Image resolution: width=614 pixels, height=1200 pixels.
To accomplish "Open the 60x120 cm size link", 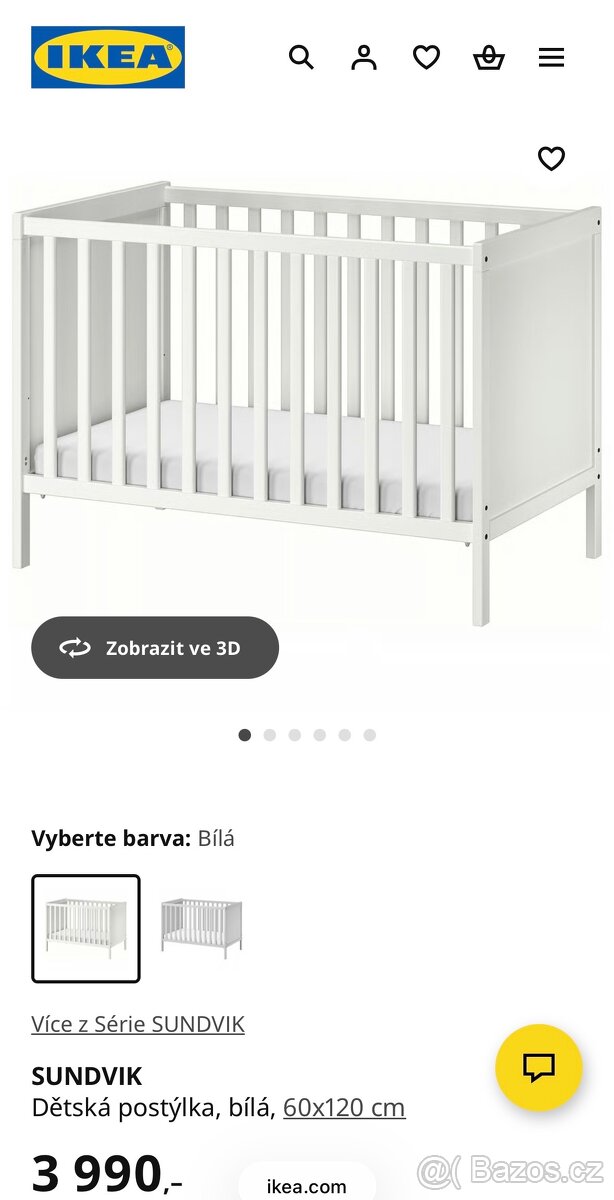I will click(344, 1108).
